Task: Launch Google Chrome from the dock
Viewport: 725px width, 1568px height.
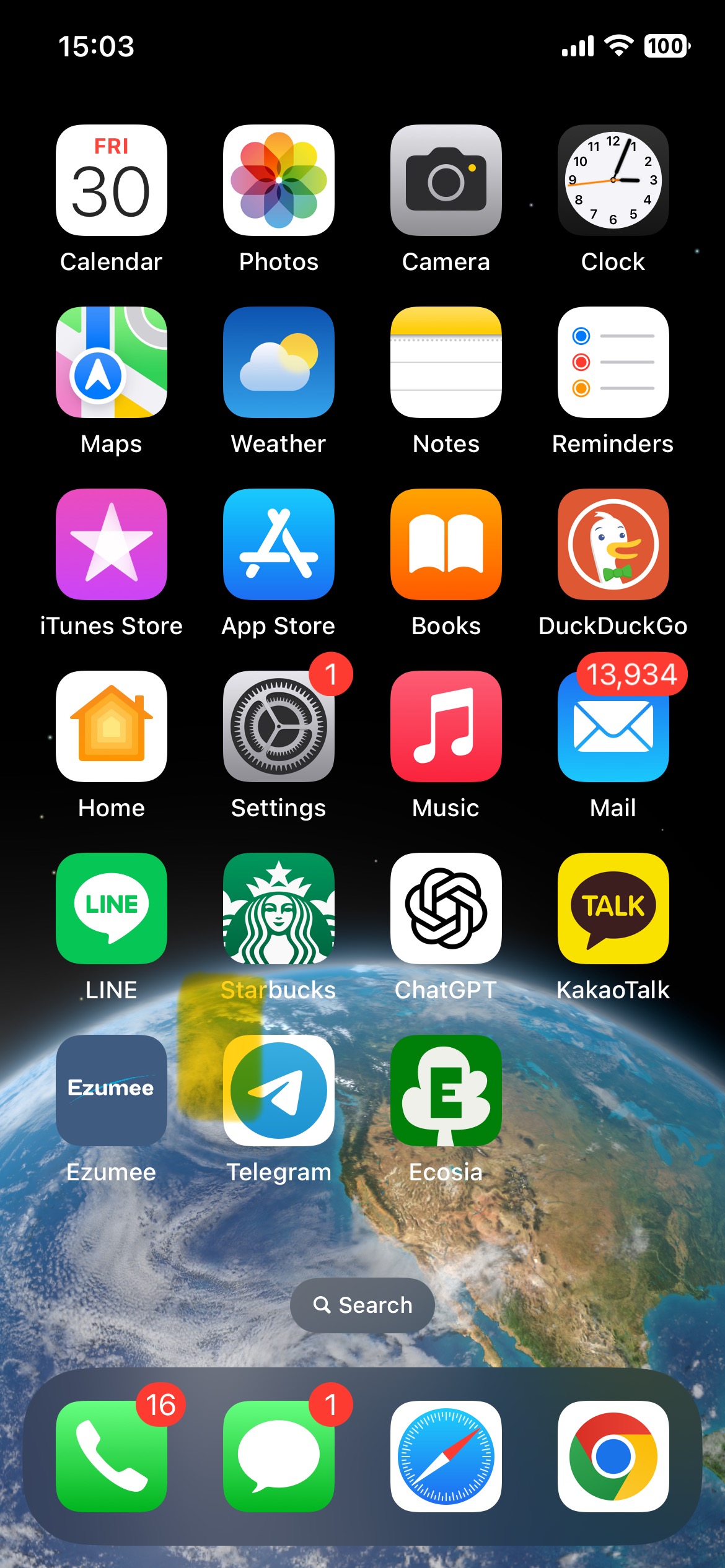Action: [613, 1456]
